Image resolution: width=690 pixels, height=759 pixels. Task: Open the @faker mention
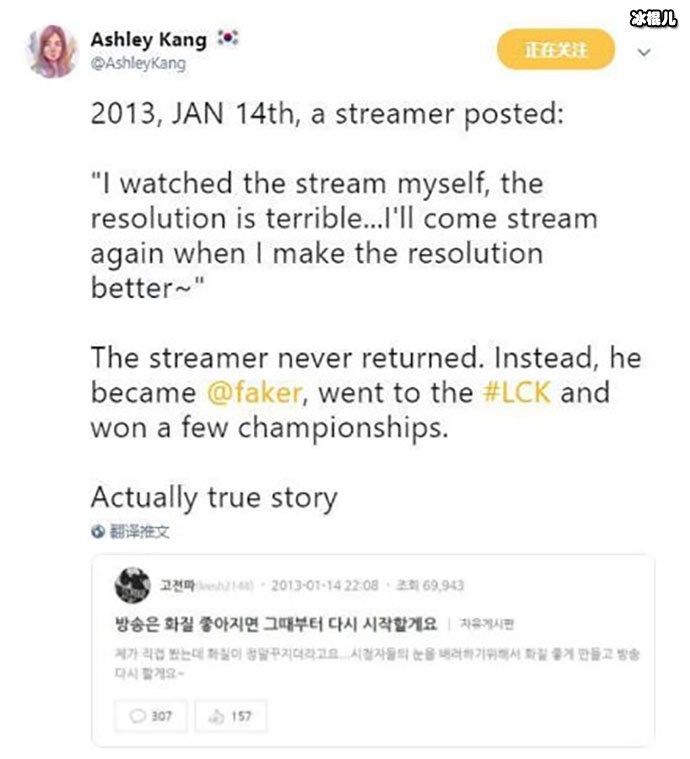[255, 392]
